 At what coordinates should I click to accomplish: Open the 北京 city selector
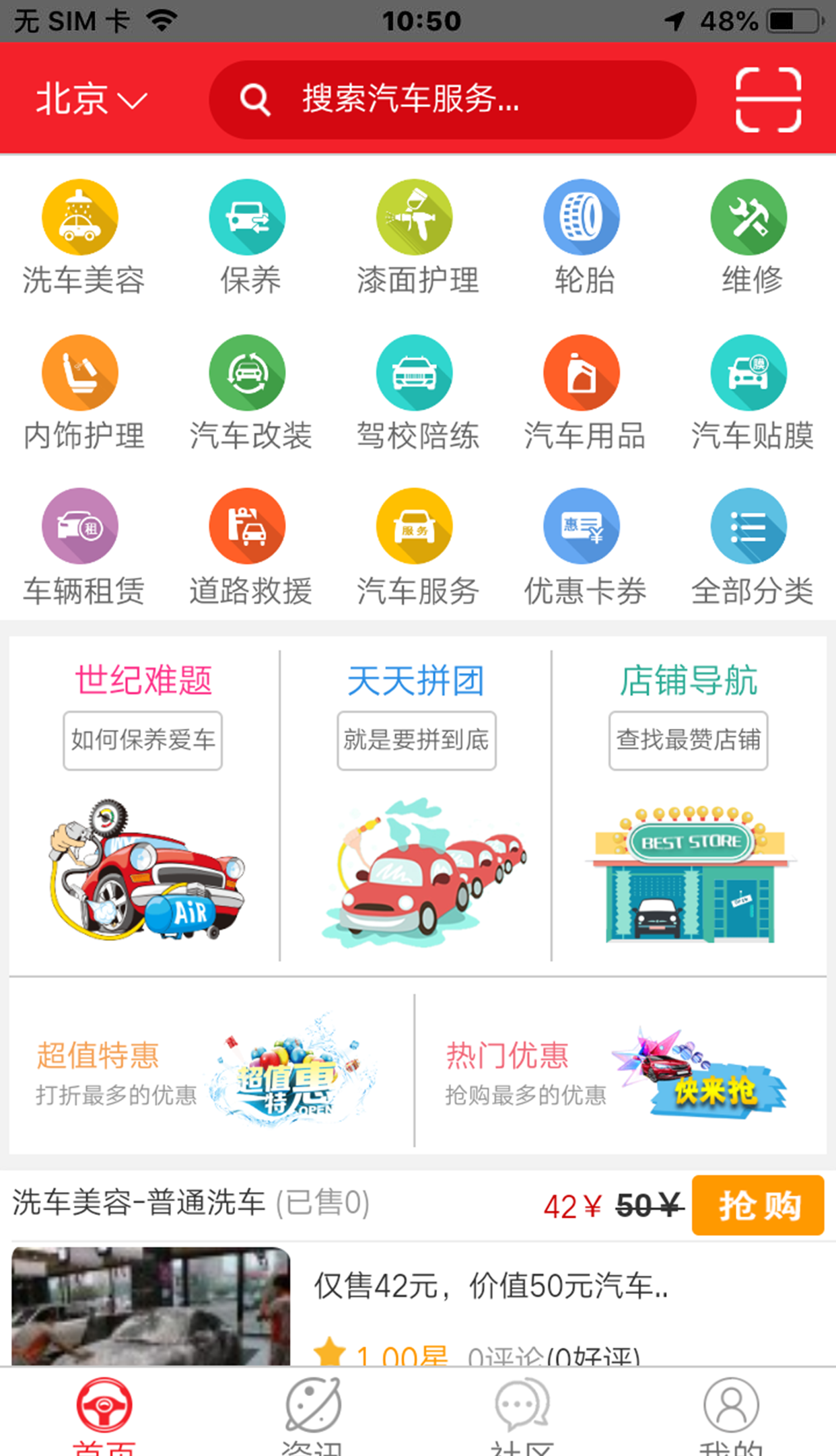(x=90, y=100)
